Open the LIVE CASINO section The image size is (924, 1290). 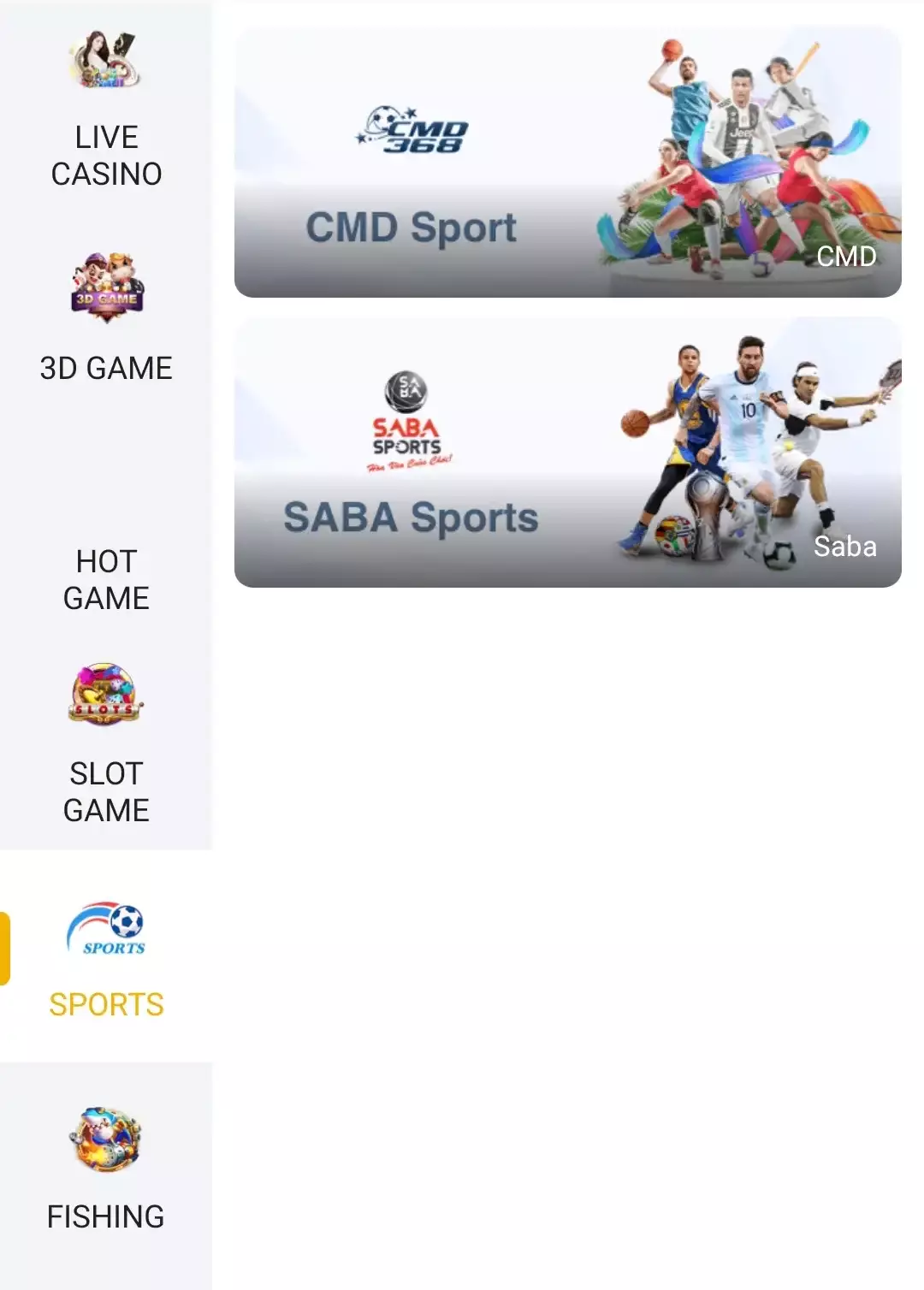[x=105, y=155]
